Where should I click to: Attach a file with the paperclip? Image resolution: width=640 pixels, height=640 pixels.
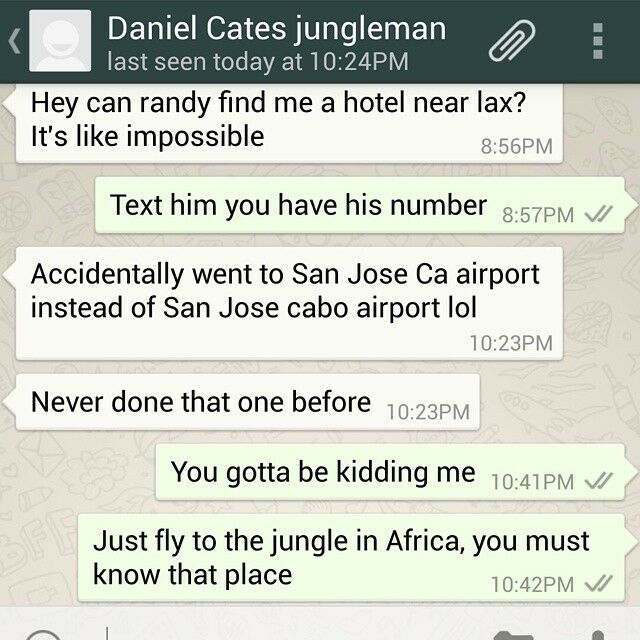[512, 41]
